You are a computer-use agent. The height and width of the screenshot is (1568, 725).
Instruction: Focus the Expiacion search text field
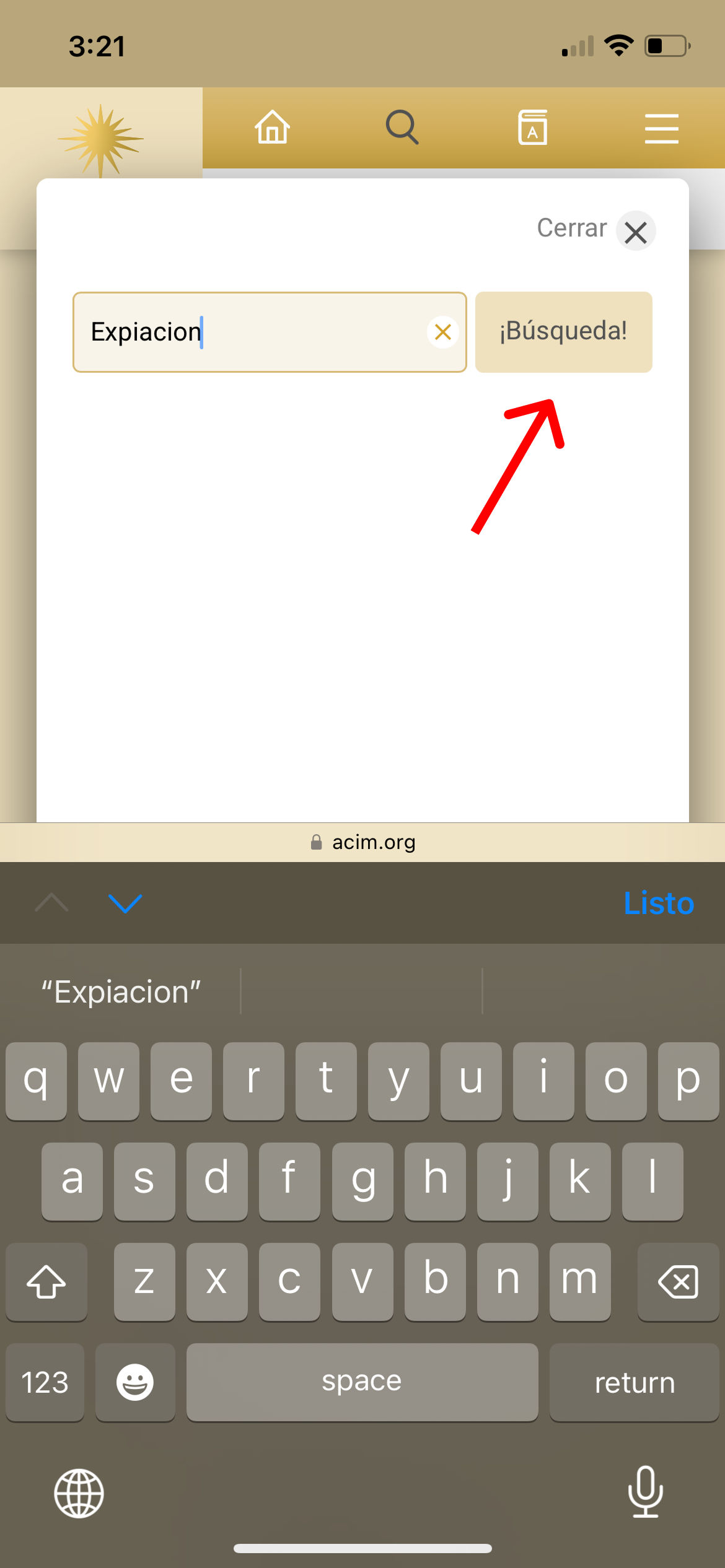tap(248, 332)
